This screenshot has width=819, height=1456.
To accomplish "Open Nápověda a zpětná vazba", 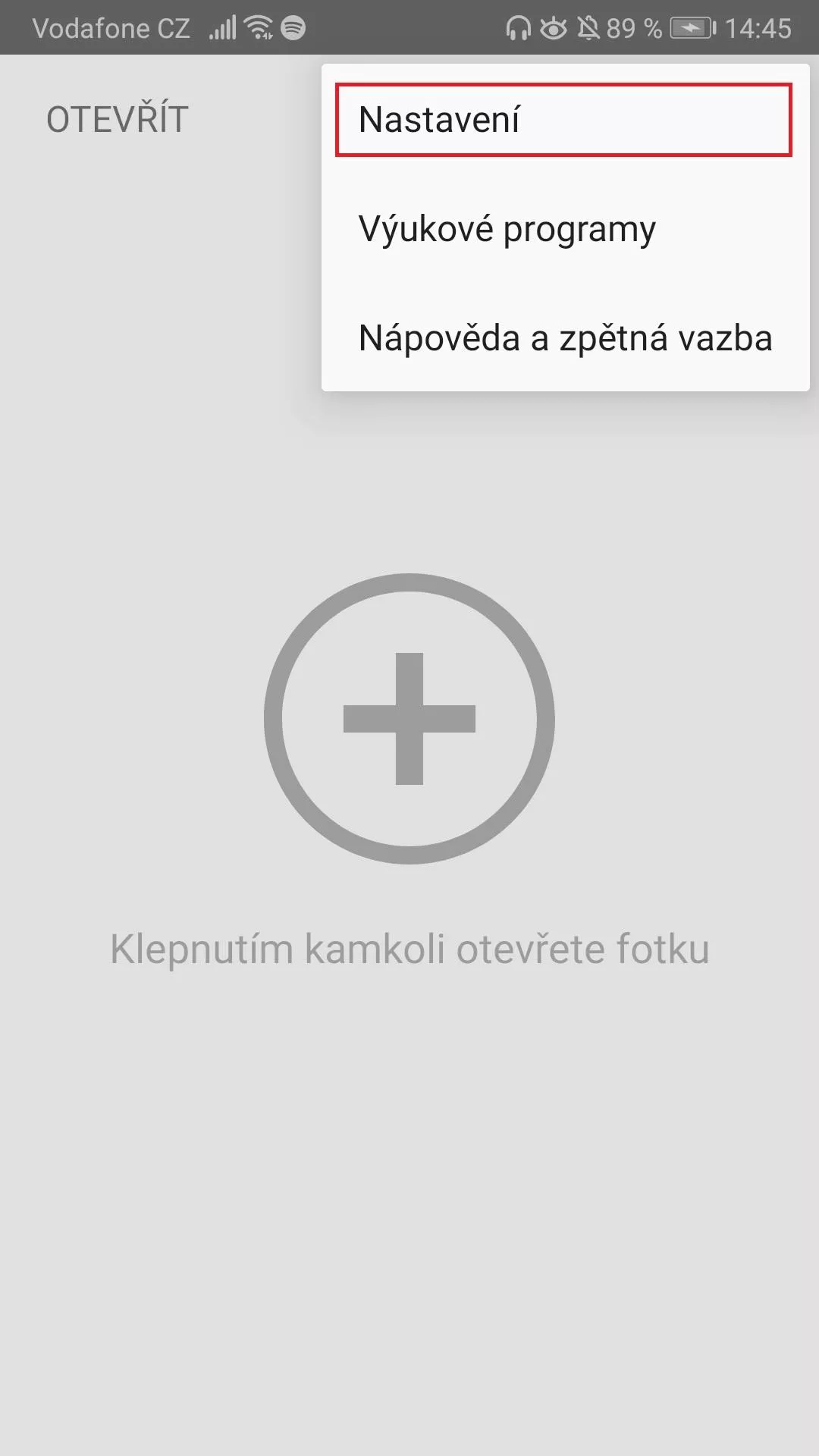I will pyautogui.click(x=565, y=338).
